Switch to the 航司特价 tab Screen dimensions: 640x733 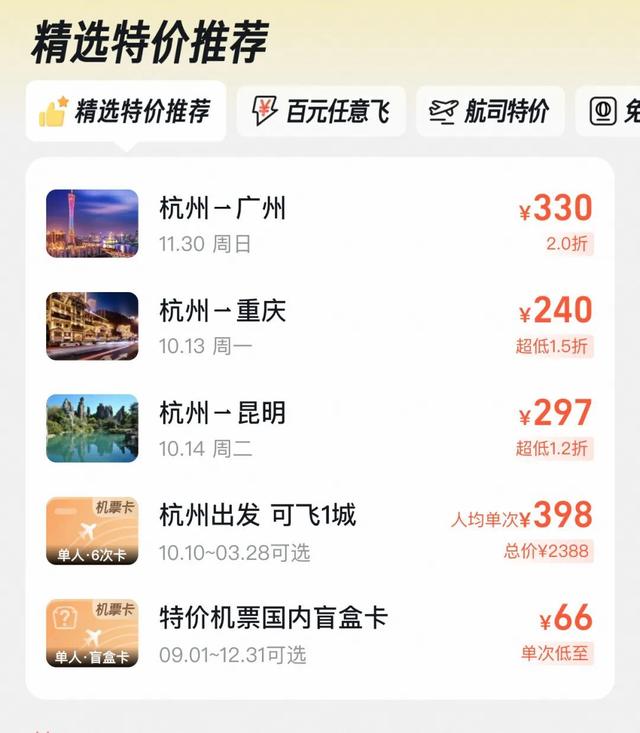[489, 111]
